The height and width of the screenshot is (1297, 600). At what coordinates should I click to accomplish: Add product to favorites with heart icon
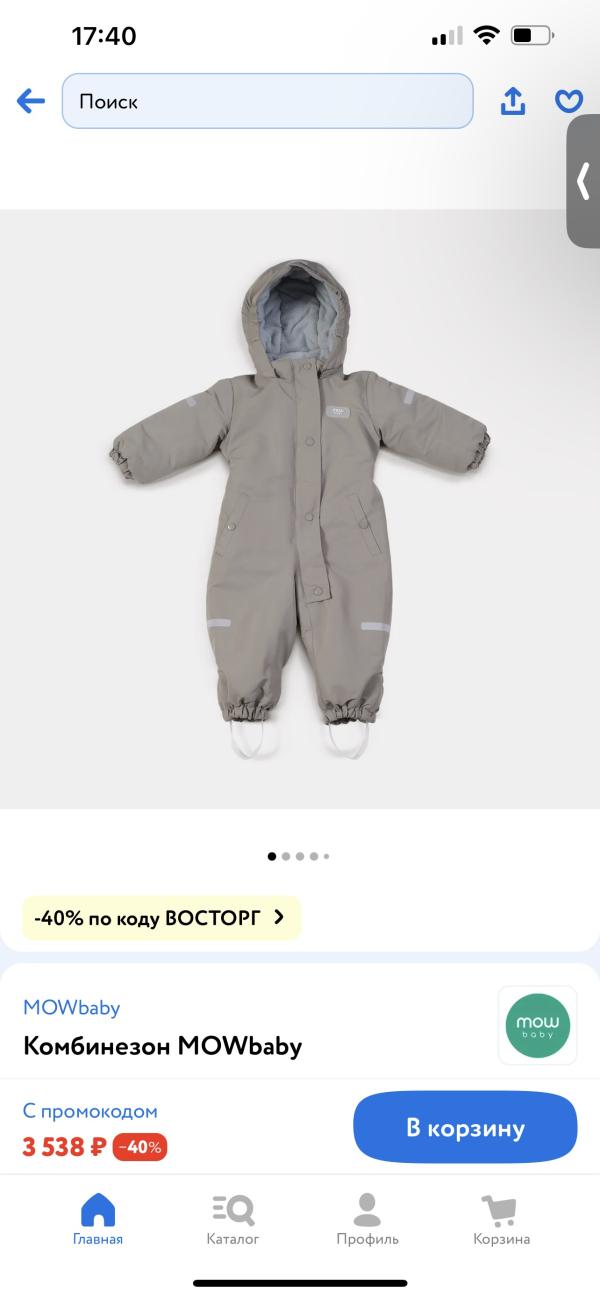click(569, 101)
